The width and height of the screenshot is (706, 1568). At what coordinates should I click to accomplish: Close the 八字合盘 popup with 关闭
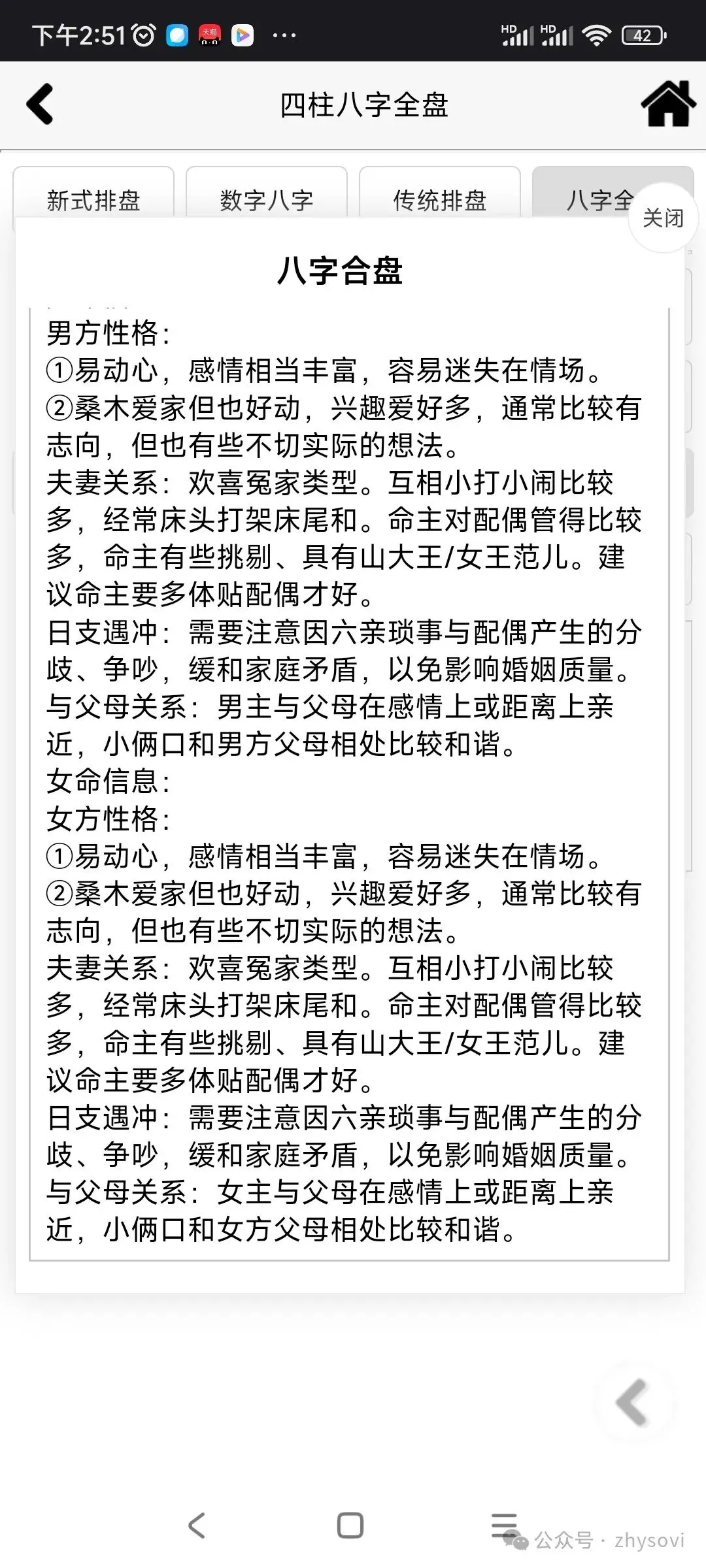tap(663, 218)
